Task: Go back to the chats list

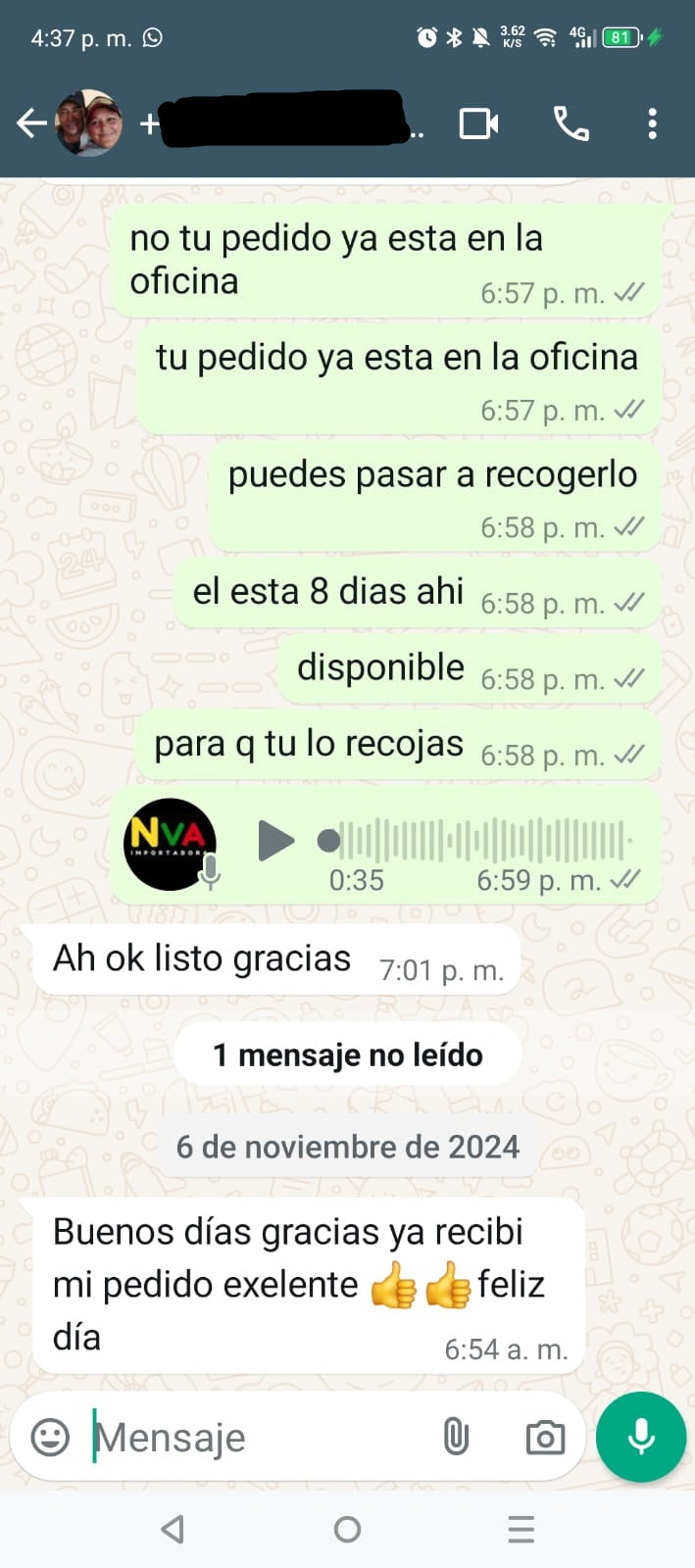Action: (x=31, y=123)
